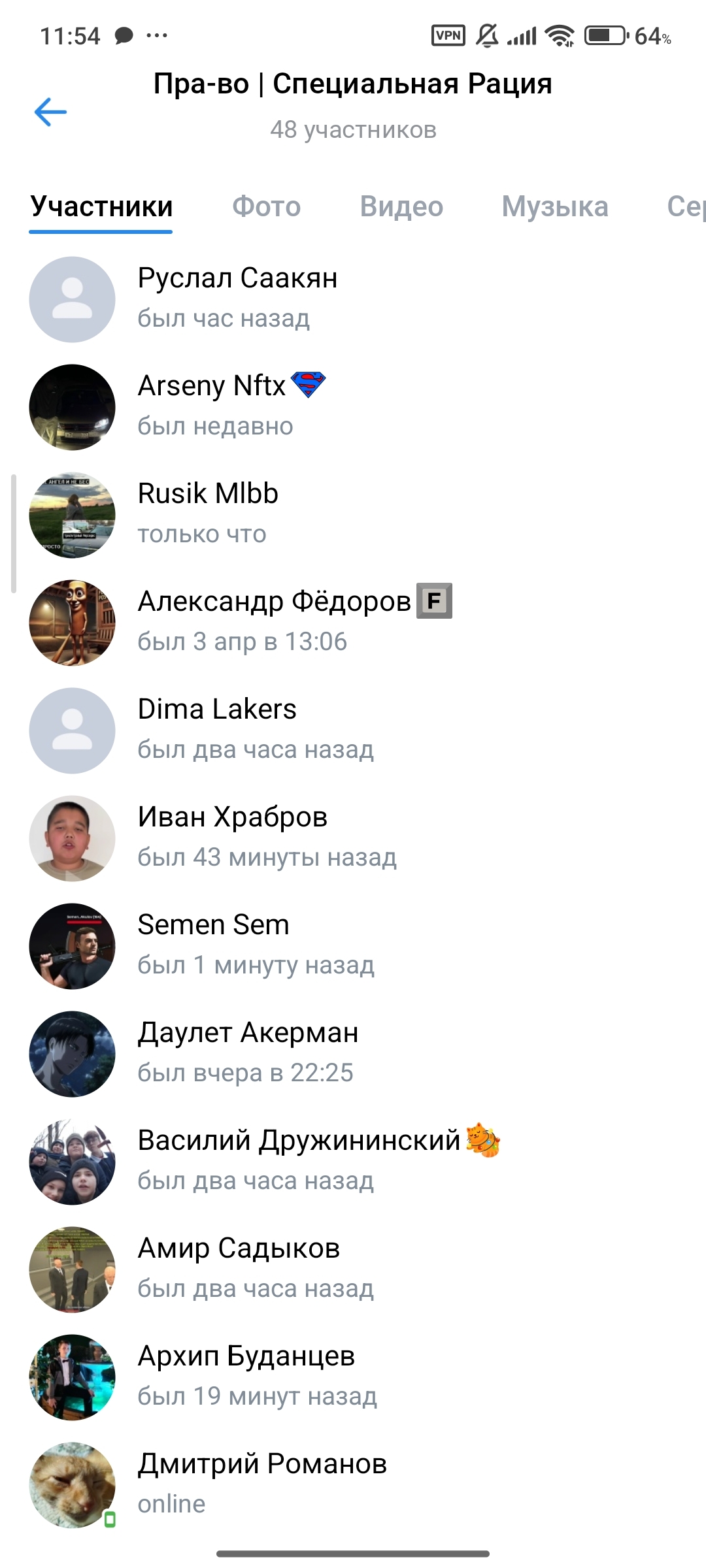View online member Дмитрий Романов
The height and width of the screenshot is (1568, 706).
coord(261,1484)
